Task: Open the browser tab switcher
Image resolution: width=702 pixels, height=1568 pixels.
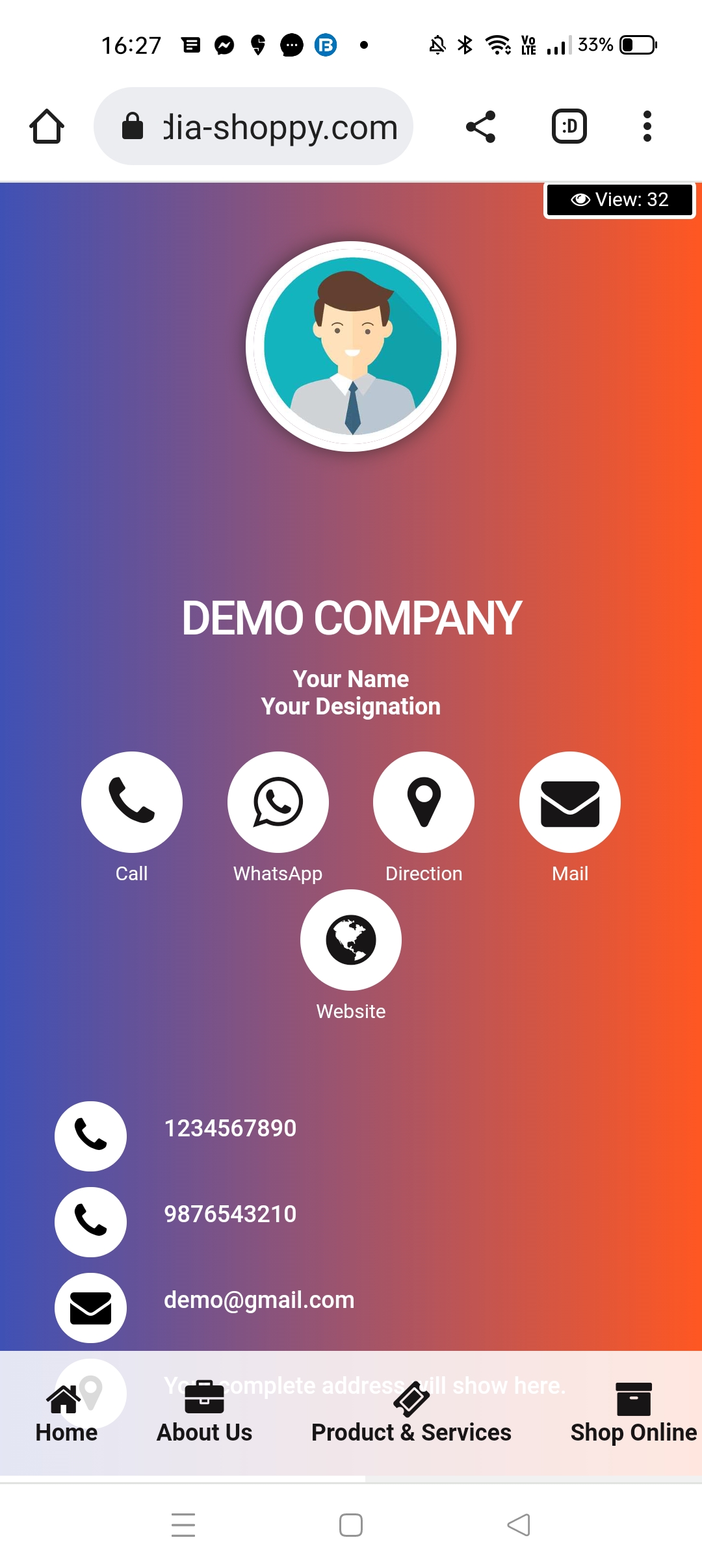Action: pyautogui.click(x=569, y=126)
